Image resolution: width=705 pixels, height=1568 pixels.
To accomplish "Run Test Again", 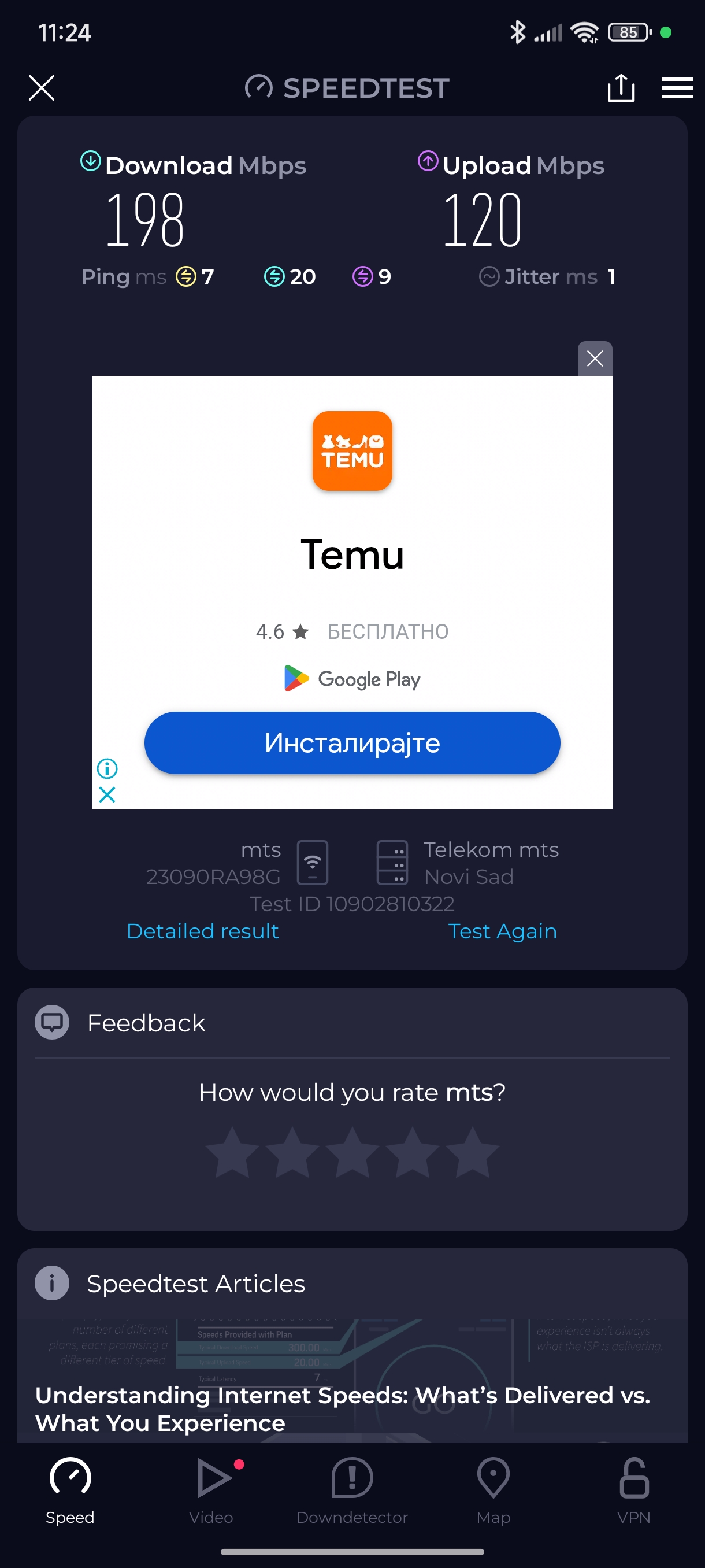I will point(502,931).
